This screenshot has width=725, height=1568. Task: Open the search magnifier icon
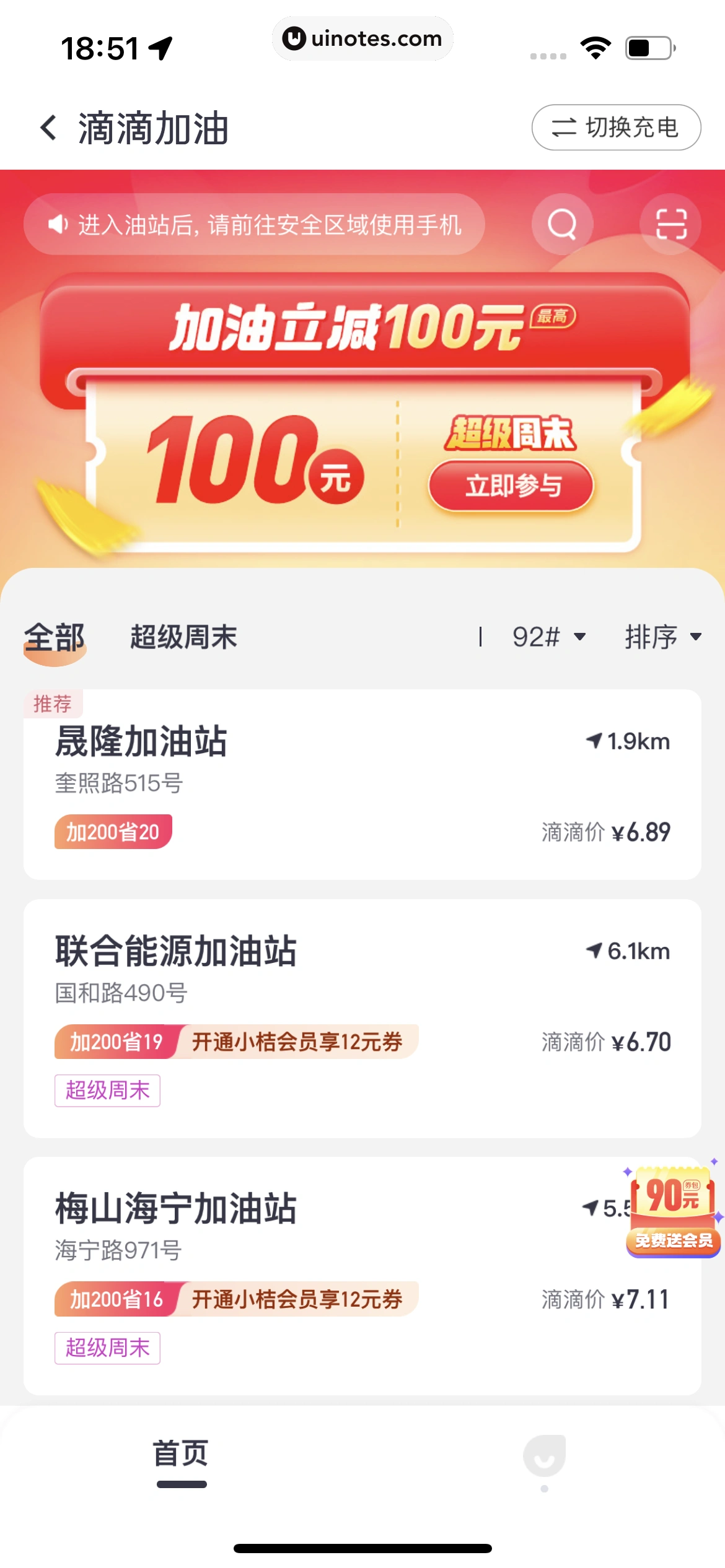coord(562,224)
